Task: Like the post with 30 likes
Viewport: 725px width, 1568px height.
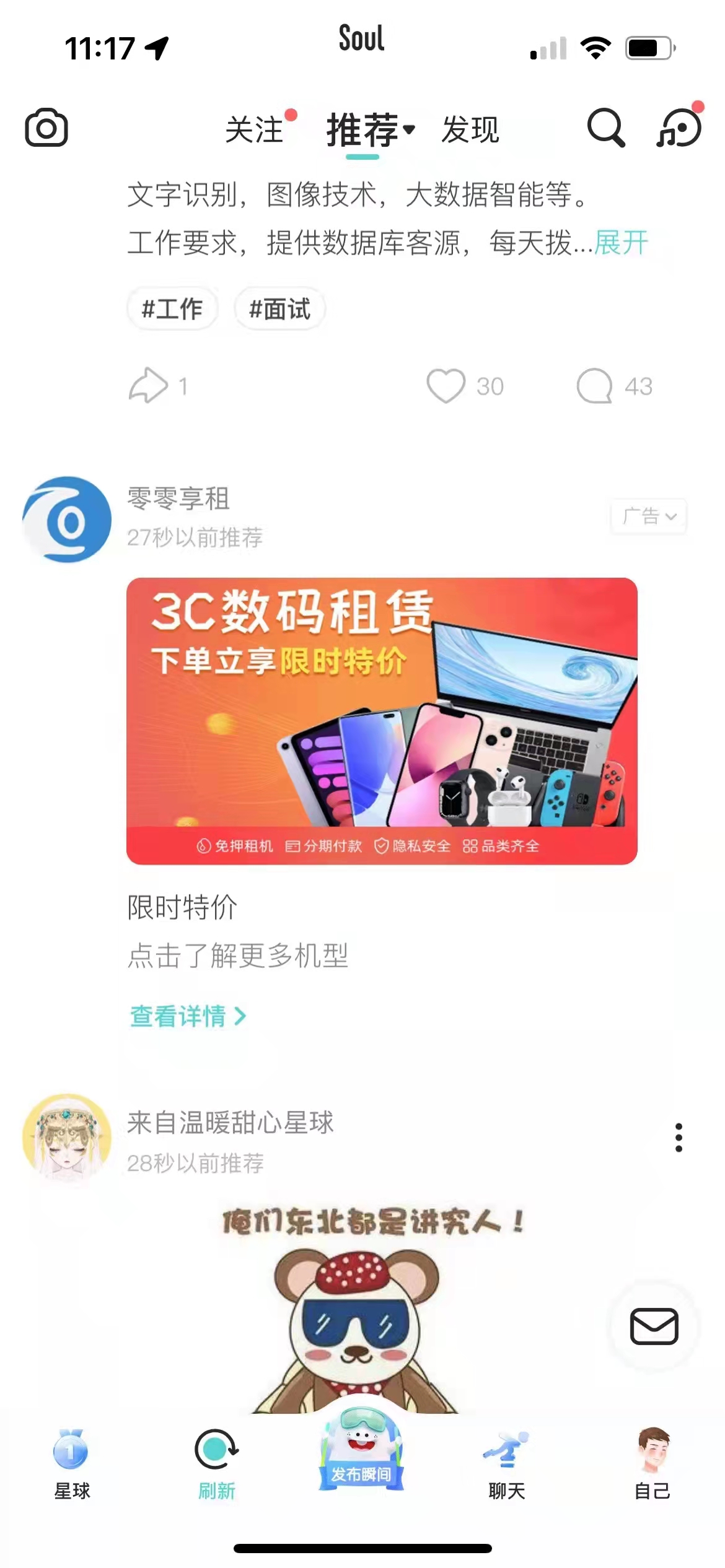Action: (x=446, y=386)
